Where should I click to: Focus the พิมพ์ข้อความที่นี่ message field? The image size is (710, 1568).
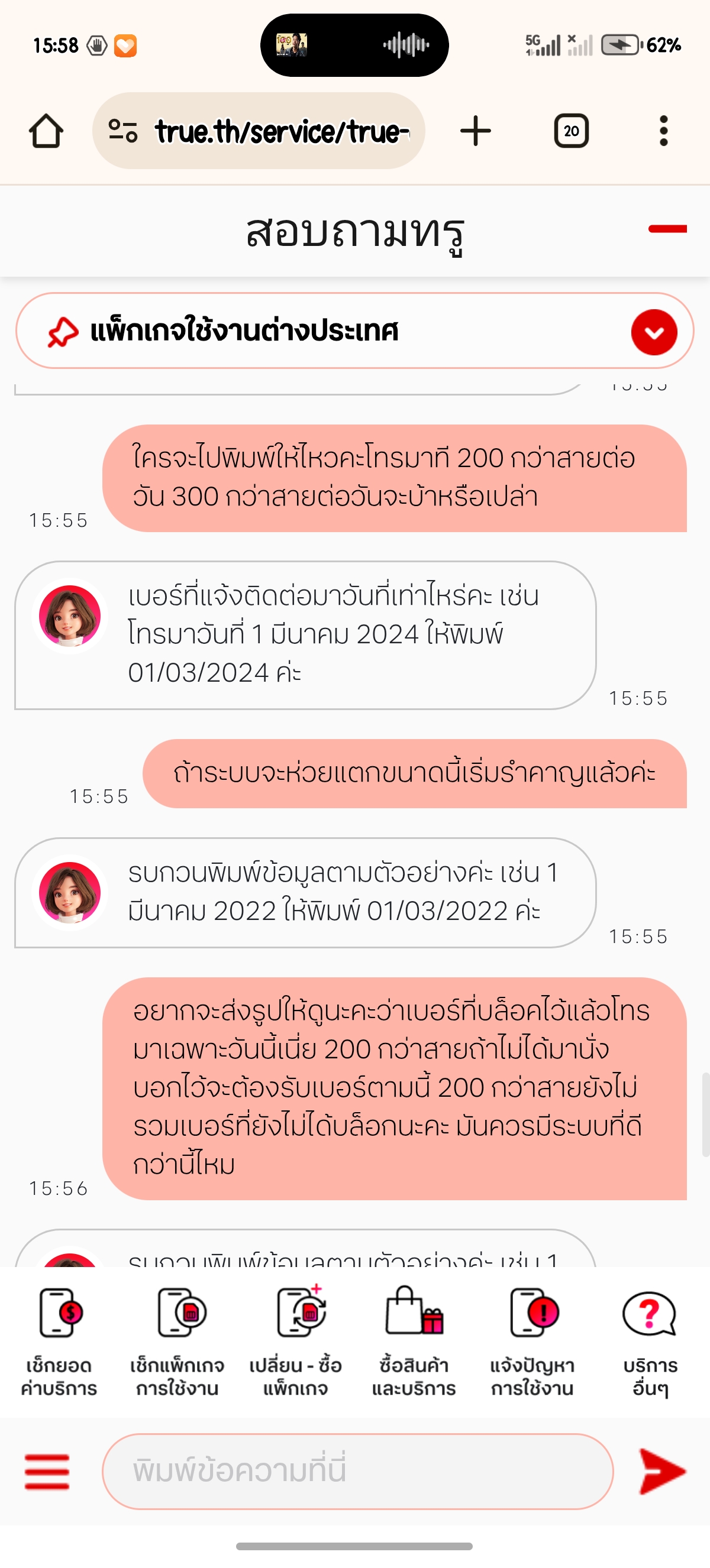click(357, 1471)
